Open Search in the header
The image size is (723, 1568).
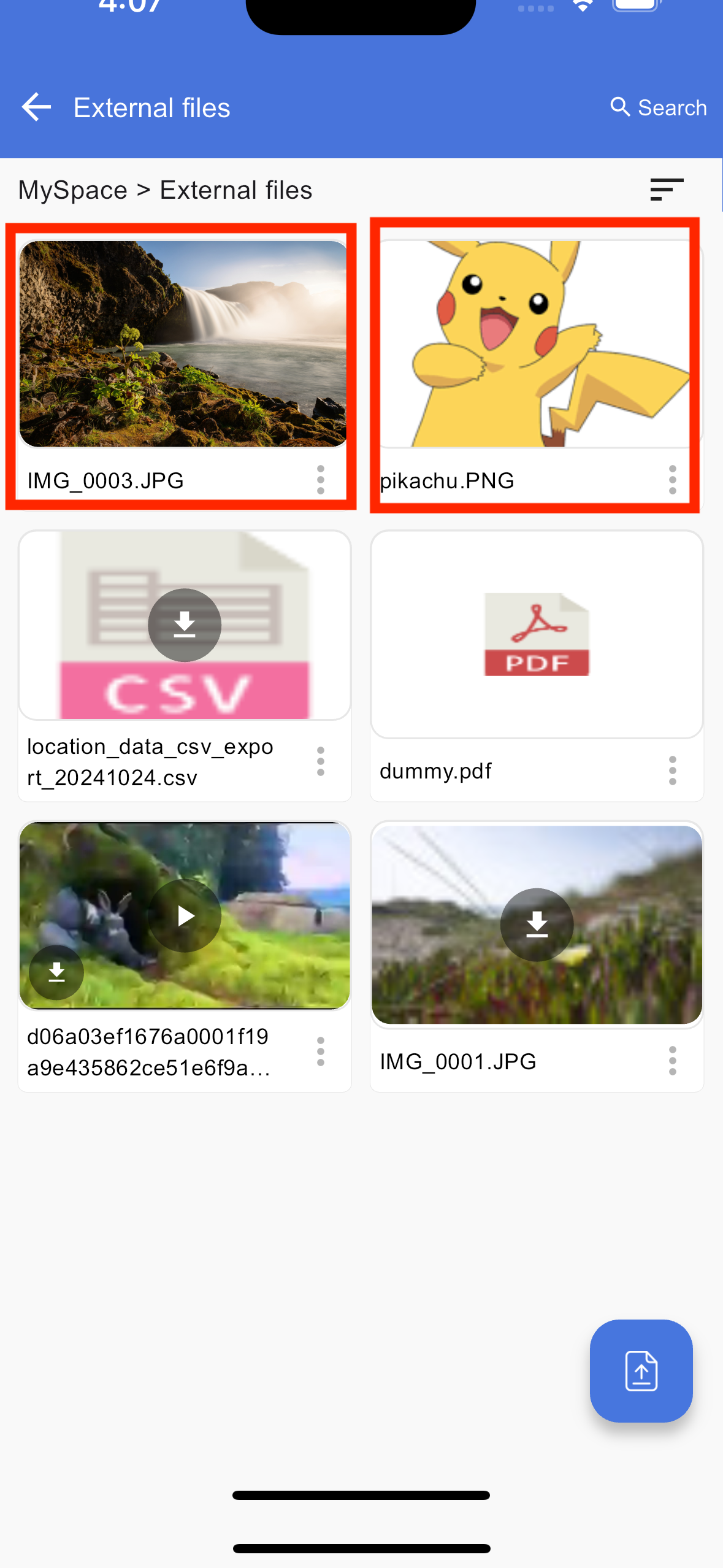(658, 107)
